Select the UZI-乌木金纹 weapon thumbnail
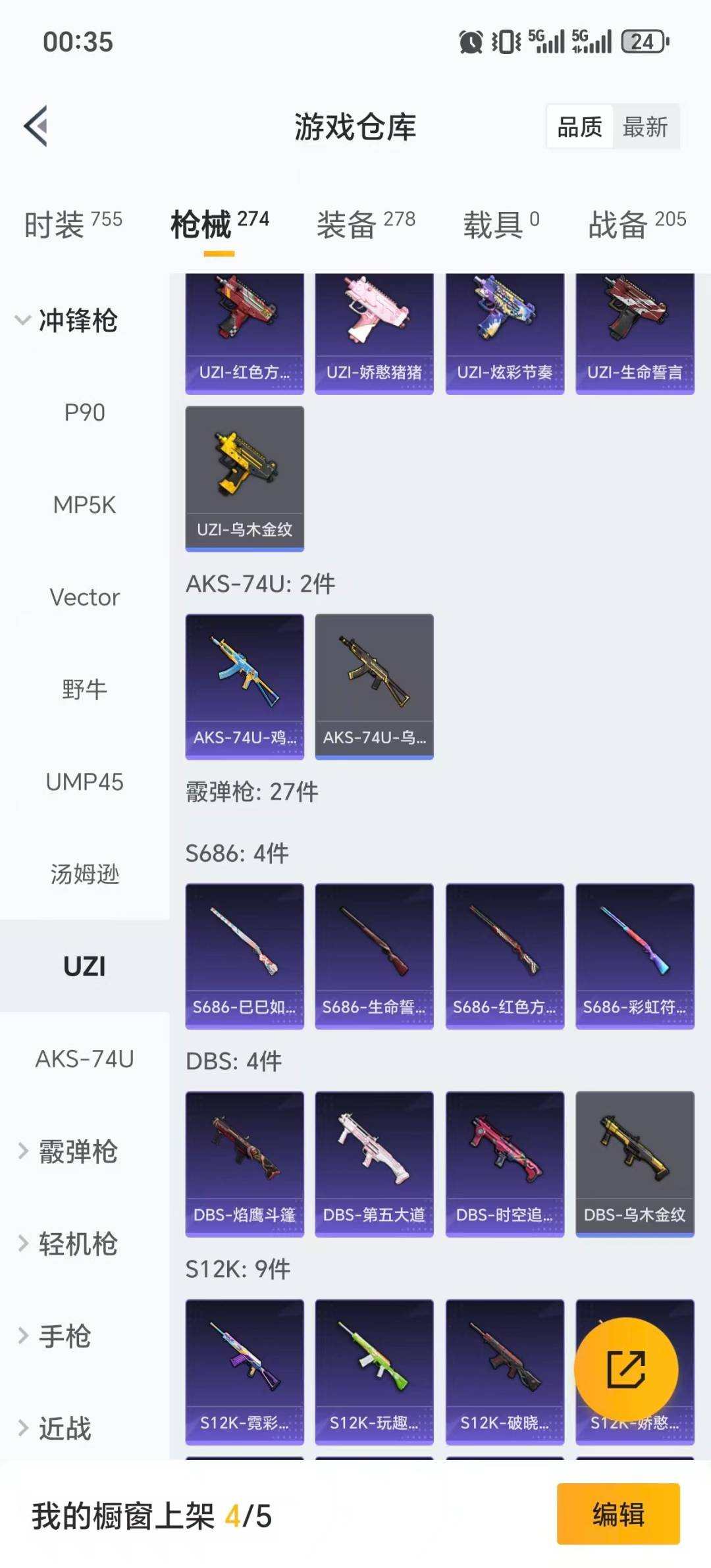Viewport: 711px width, 1568px height. click(x=244, y=477)
